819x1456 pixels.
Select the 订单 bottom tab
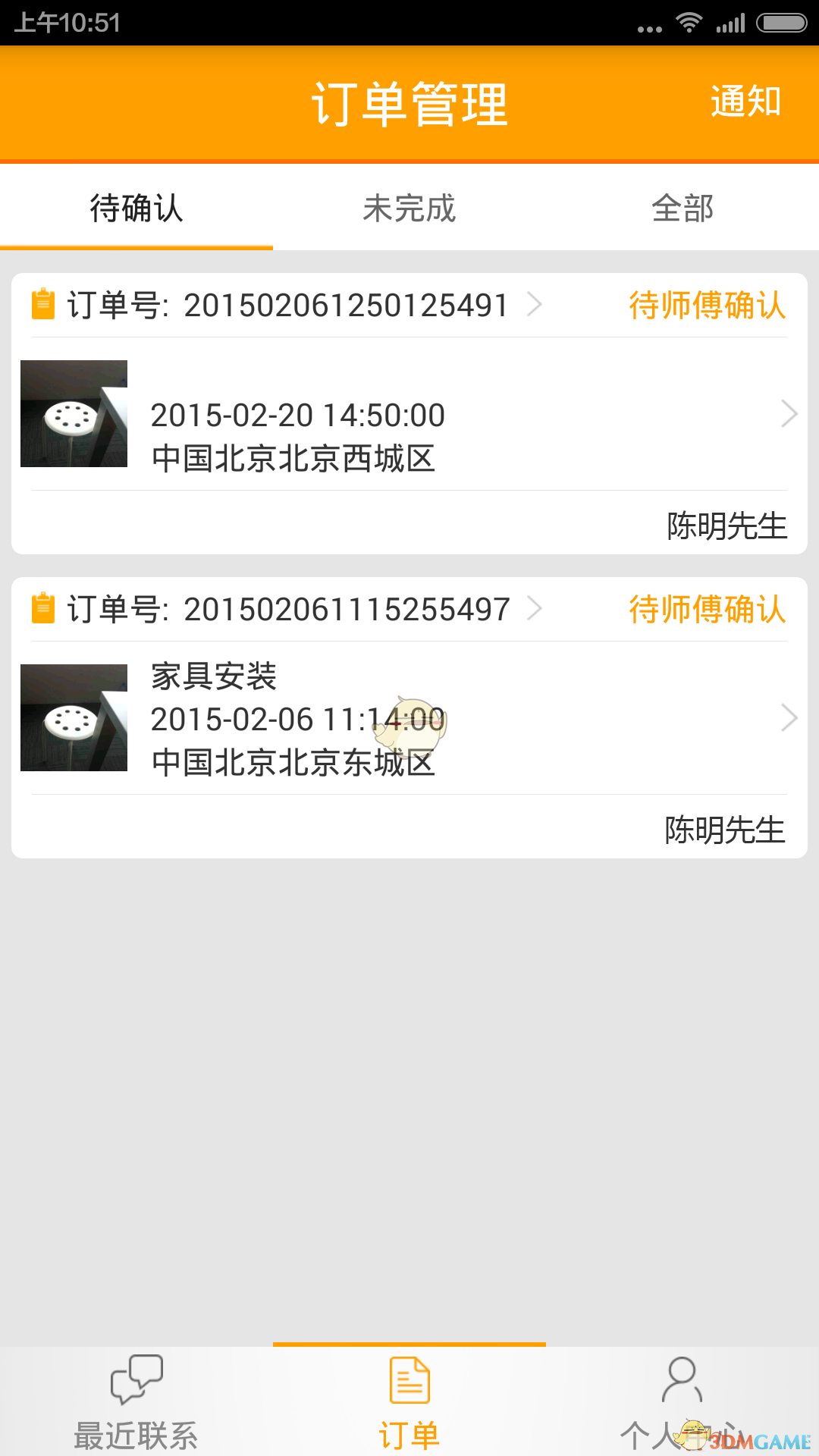[x=409, y=1403]
